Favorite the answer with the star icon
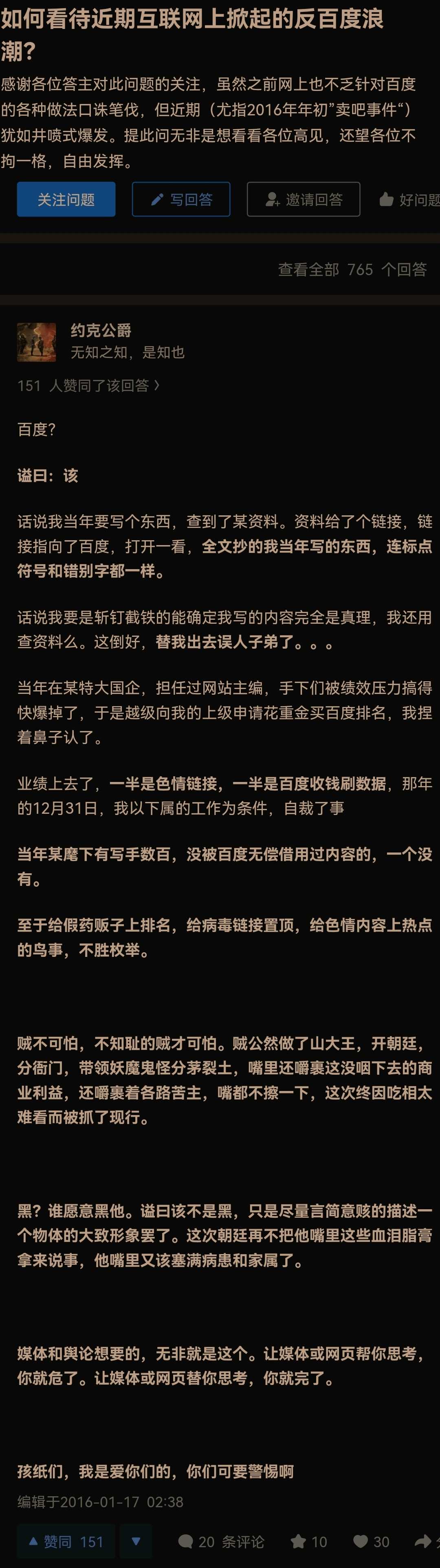This screenshot has height=1568, width=440. coord(308,1542)
